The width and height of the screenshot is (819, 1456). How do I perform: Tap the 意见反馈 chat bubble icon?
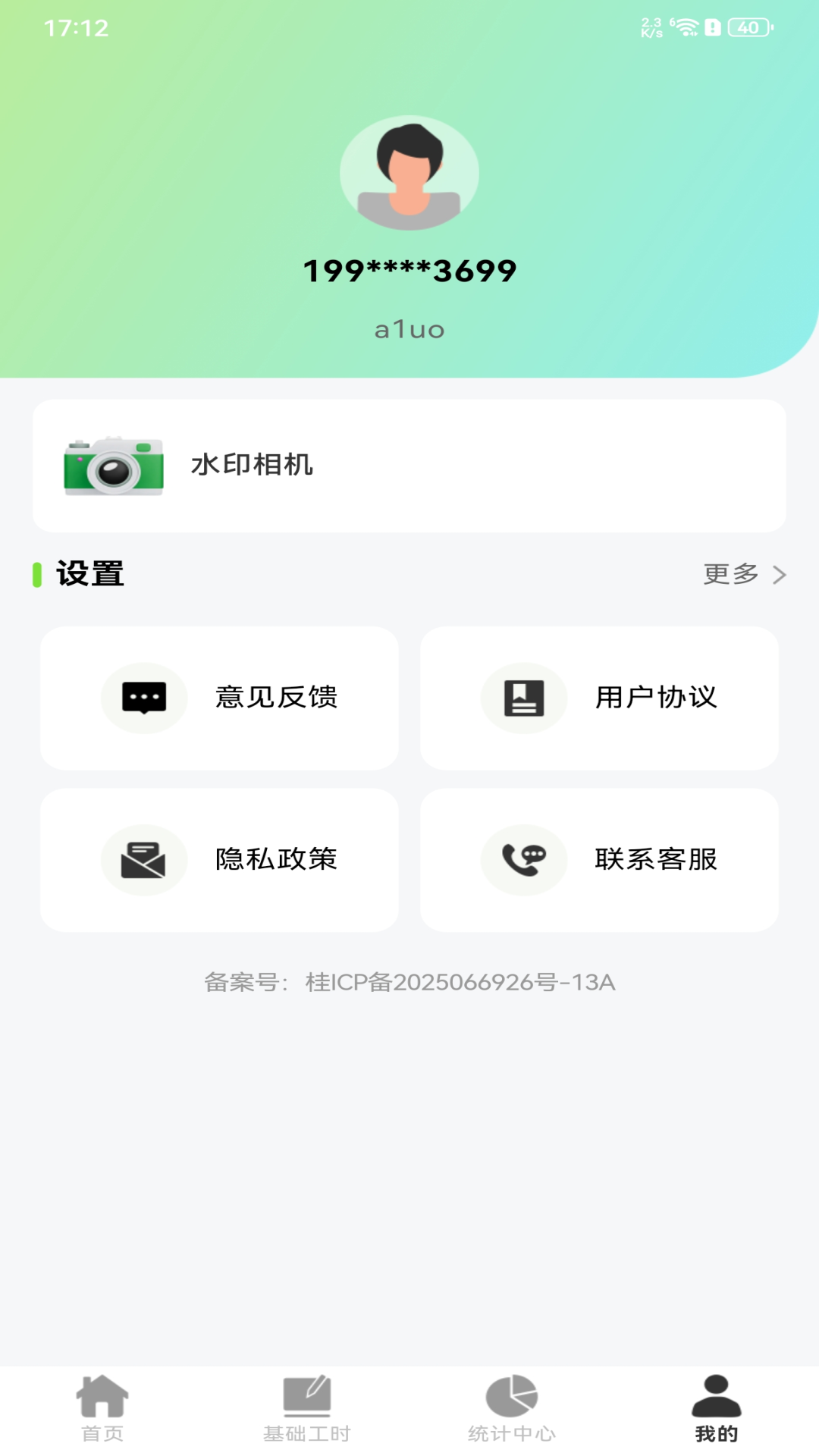(x=144, y=698)
